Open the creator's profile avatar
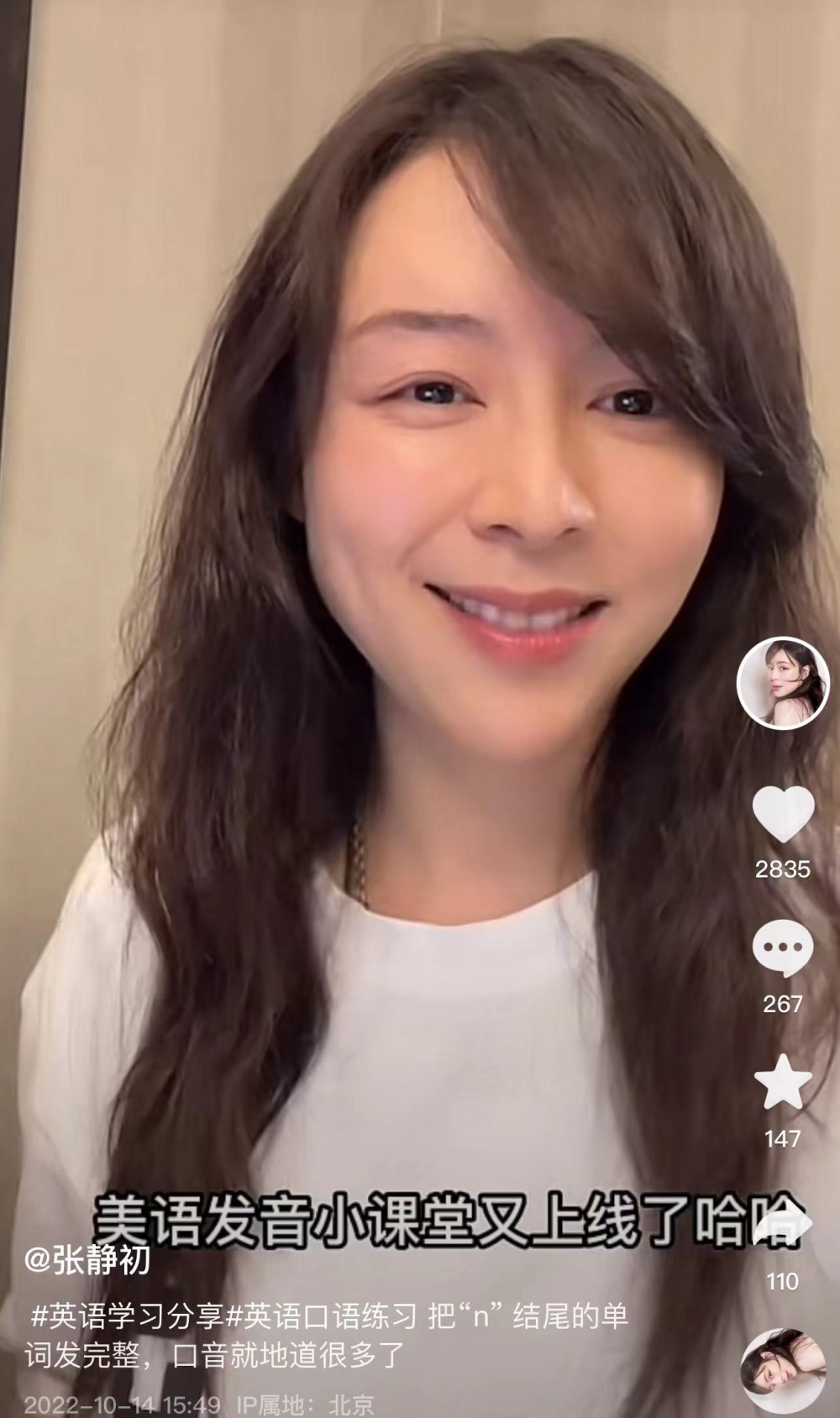The height and width of the screenshot is (1418, 840). tap(779, 681)
